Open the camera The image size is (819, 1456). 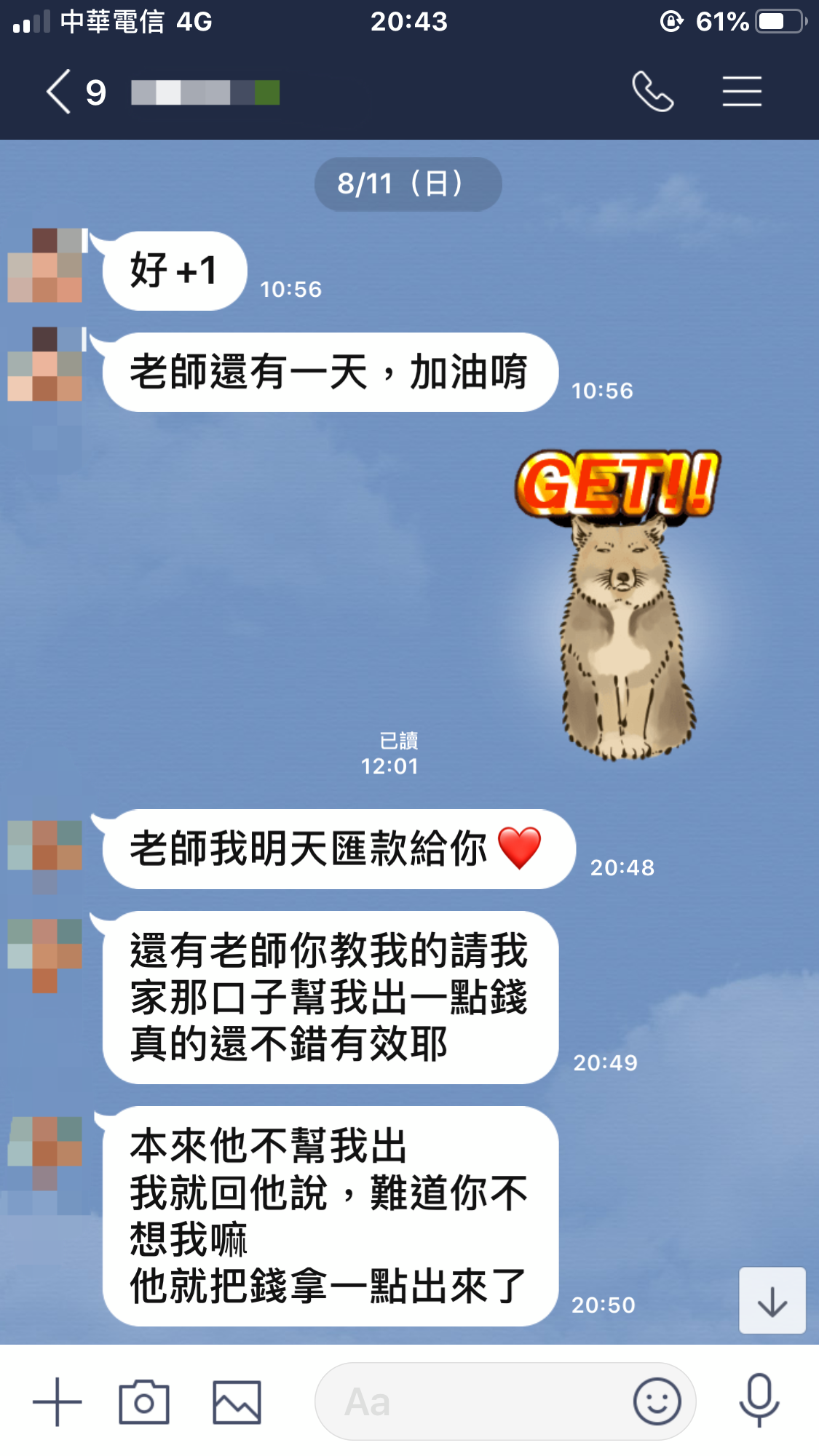[144, 1401]
